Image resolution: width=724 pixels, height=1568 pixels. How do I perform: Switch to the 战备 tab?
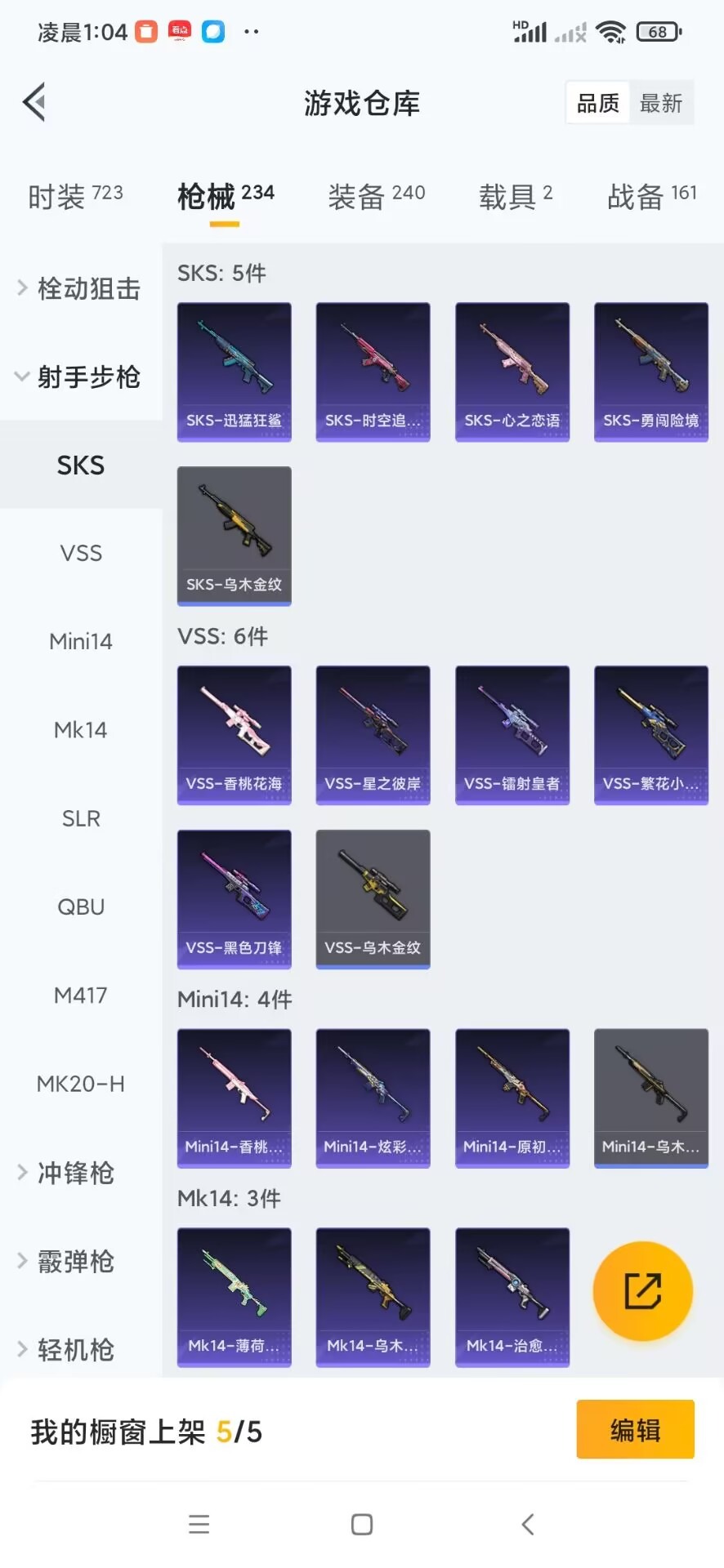[651, 196]
